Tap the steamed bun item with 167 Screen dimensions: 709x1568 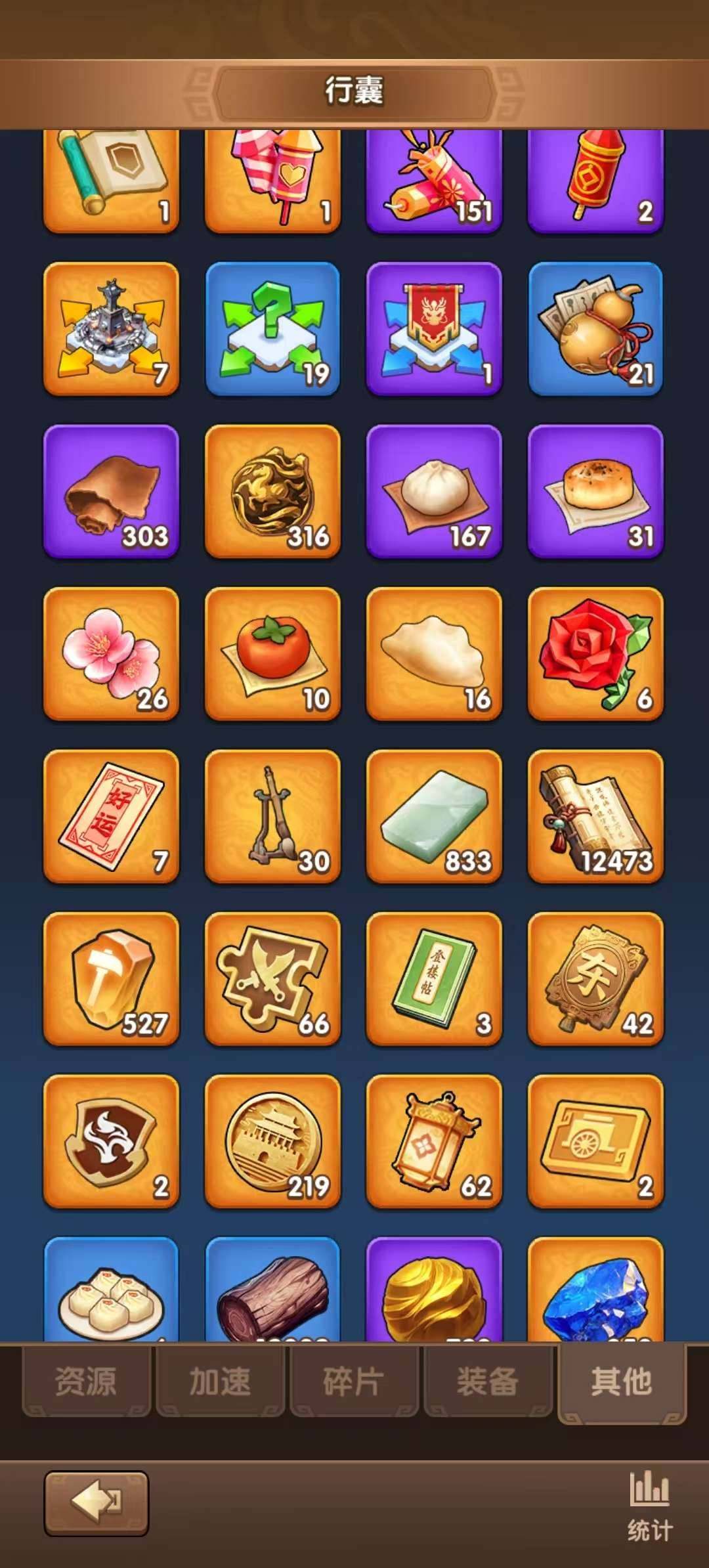(x=434, y=491)
